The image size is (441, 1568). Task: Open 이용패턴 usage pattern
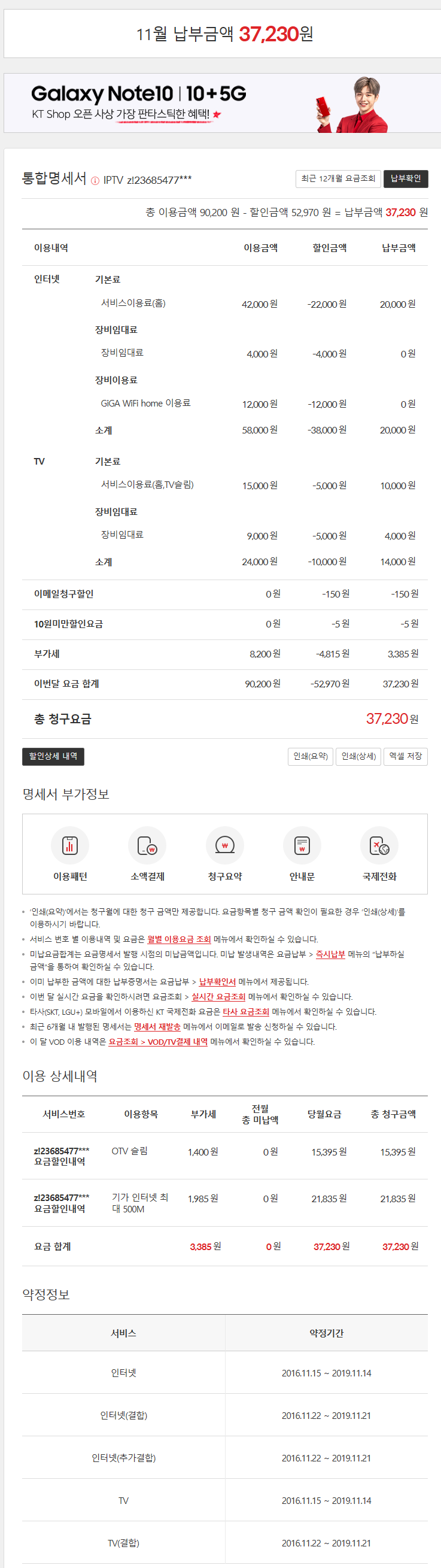(70, 853)
